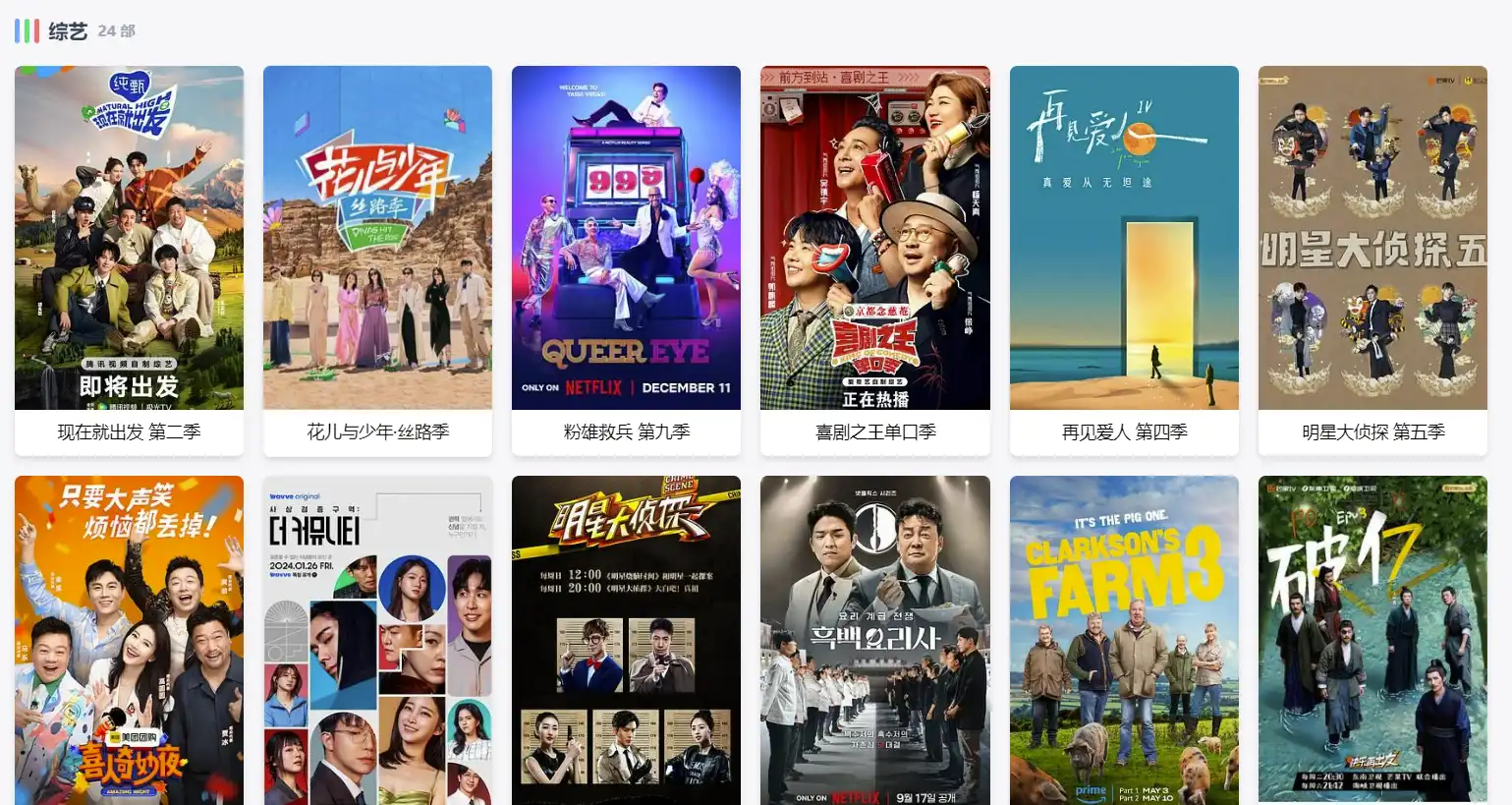Open the black 明星大侦探 crime scene poster
This screenshot has height=805, width=1512.
coord(626,639)
